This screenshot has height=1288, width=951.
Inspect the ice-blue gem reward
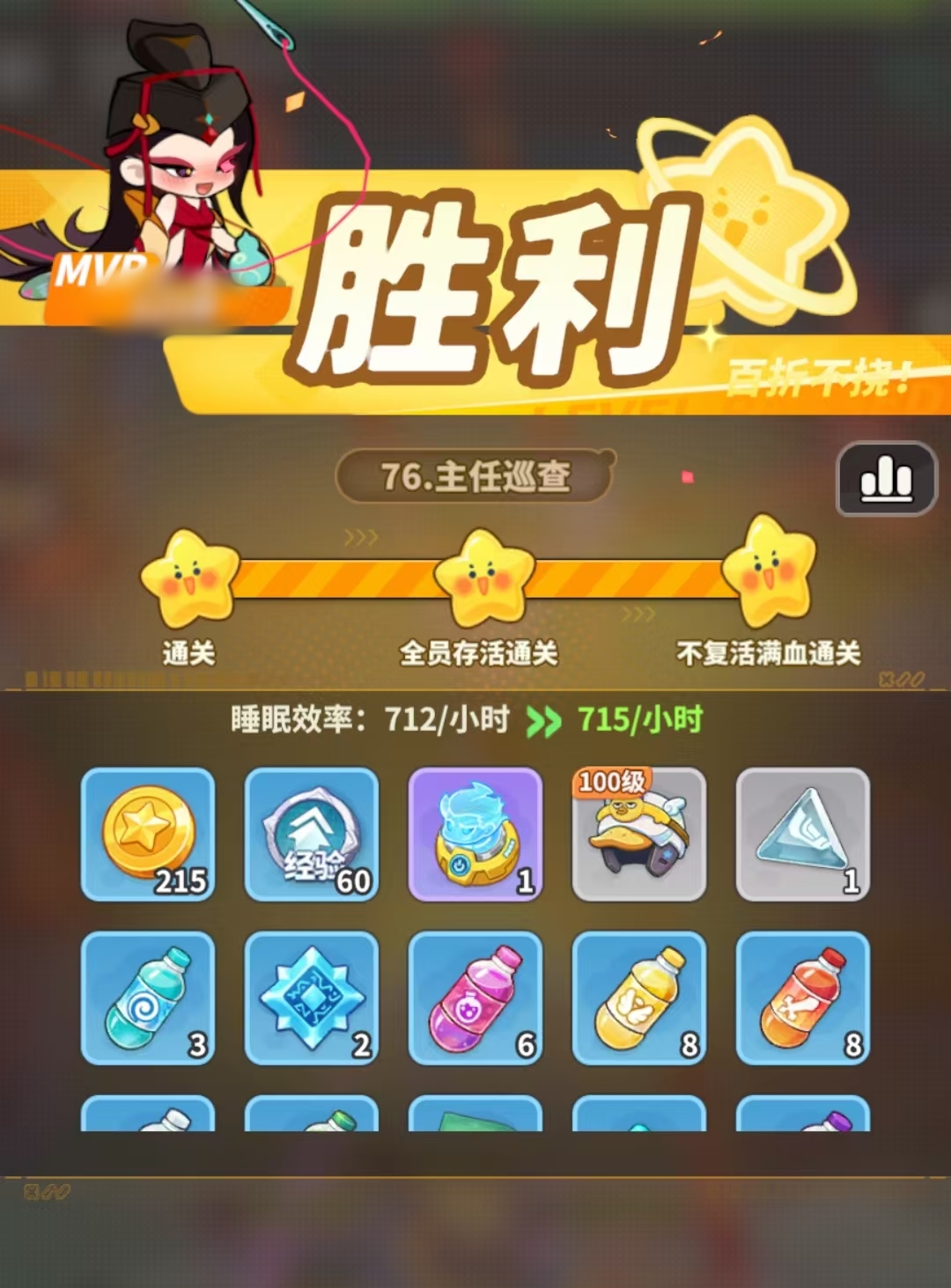pyautogui.click(x=312, y=997)
